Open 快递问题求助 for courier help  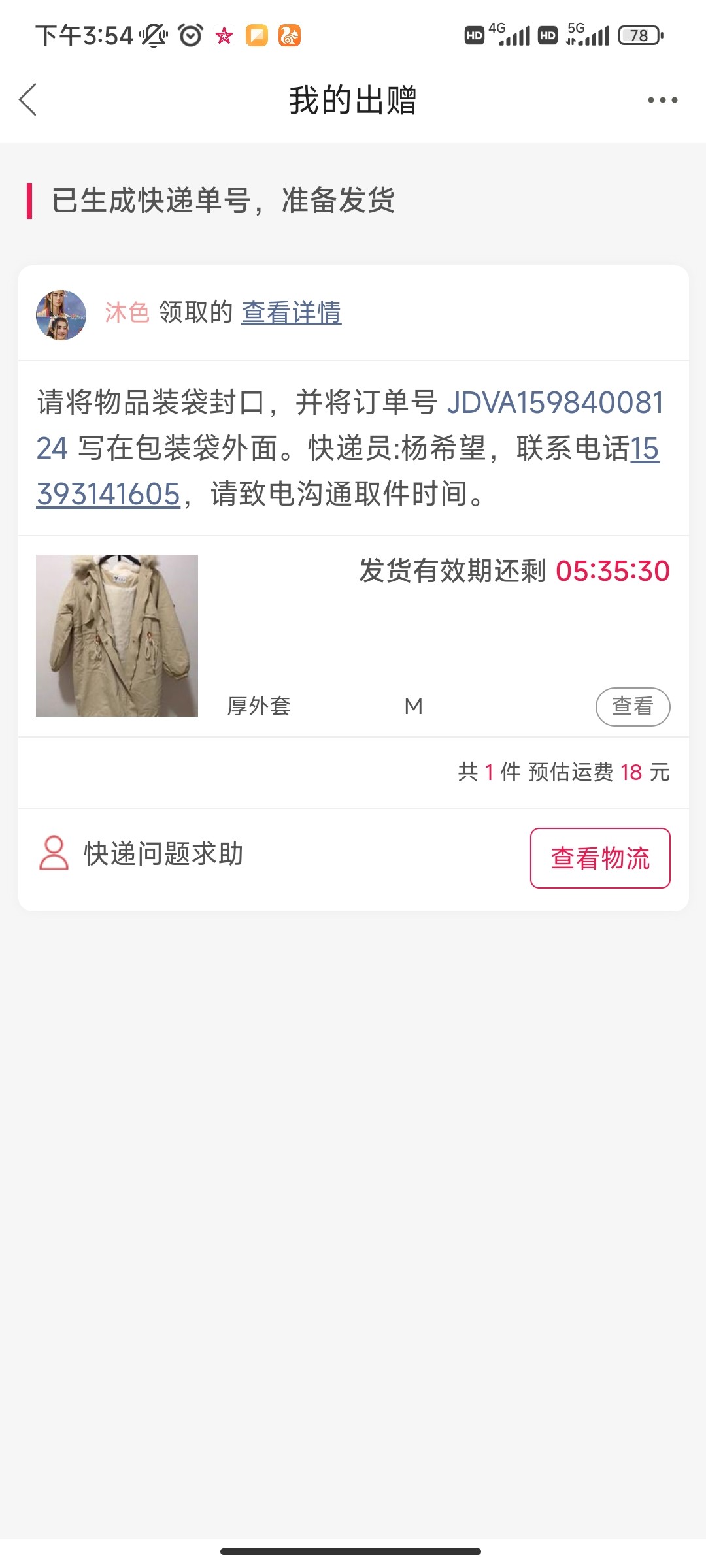point(163,854)
